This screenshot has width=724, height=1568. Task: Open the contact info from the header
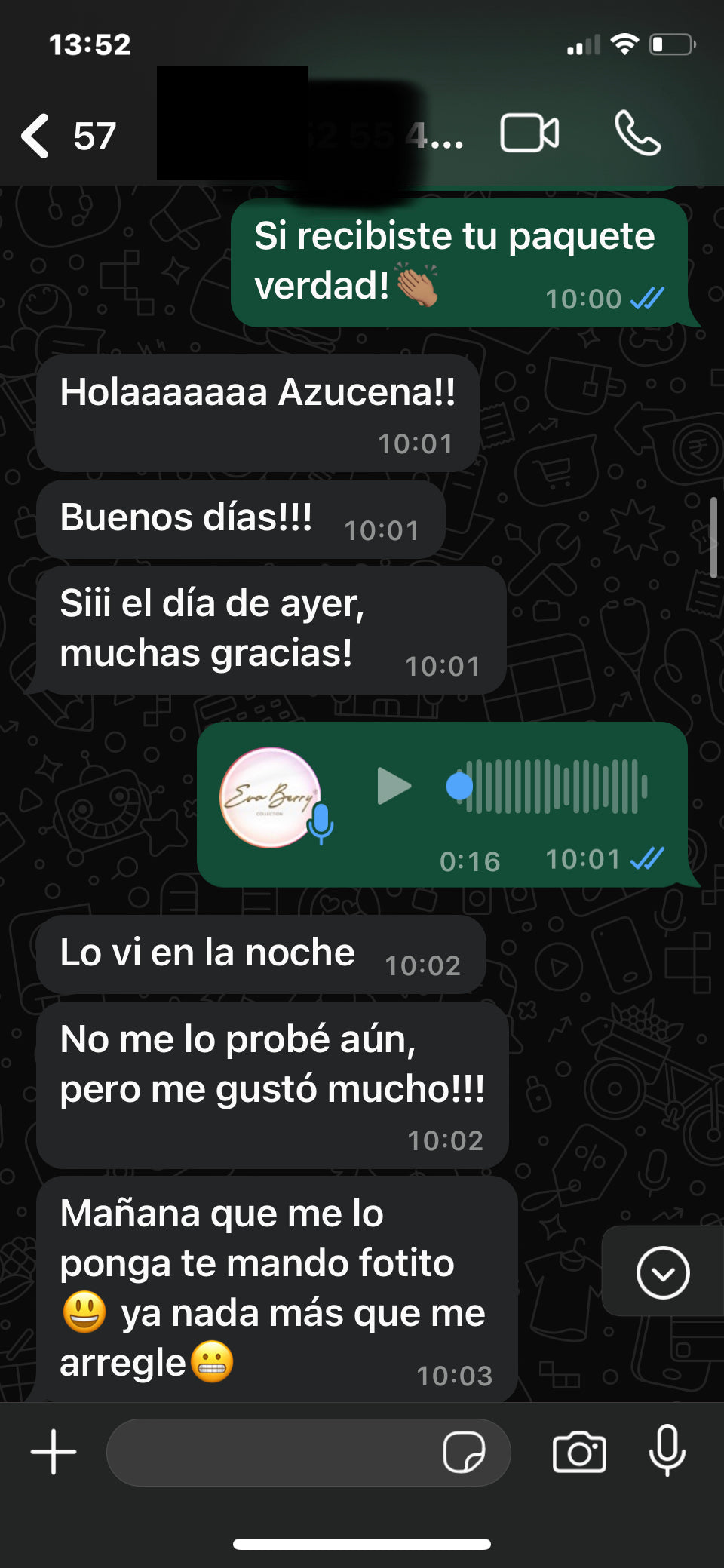point(317,136)
